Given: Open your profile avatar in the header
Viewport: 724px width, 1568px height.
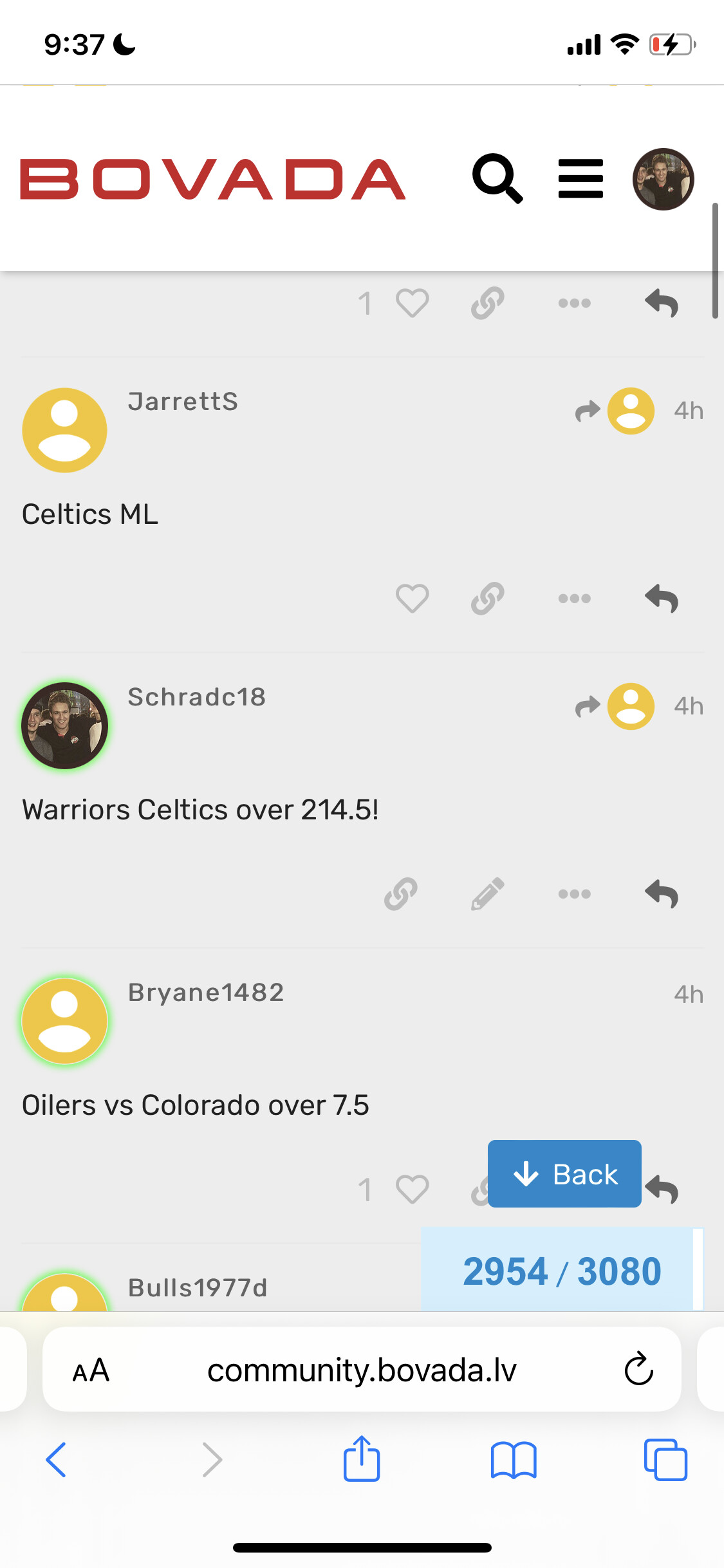Looking at the screenshot, I should (x=663, y=179).
